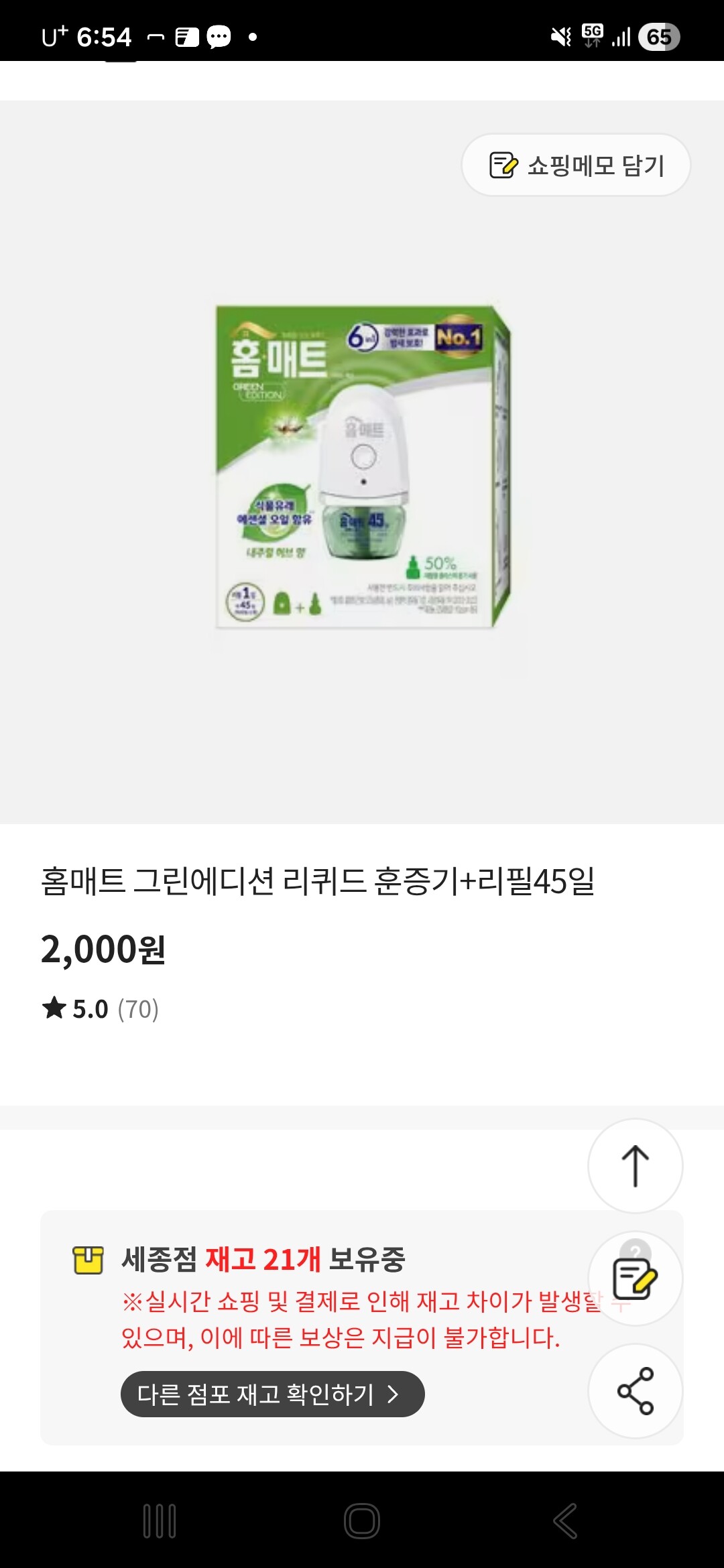View the 홈매트 product image
724x1568 pixels.
363,467
